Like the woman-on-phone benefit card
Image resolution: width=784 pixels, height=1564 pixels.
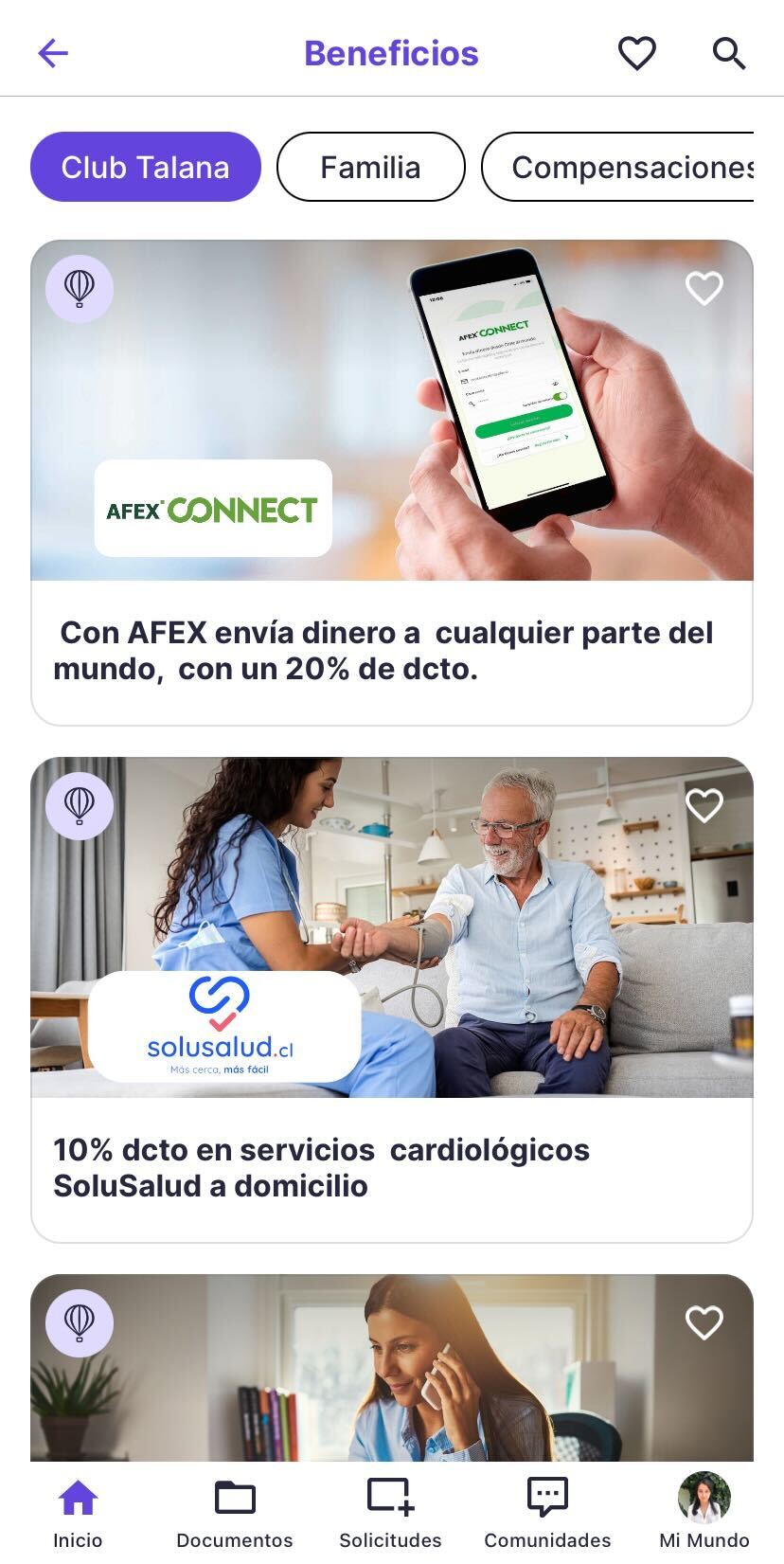coord(704,1322)
